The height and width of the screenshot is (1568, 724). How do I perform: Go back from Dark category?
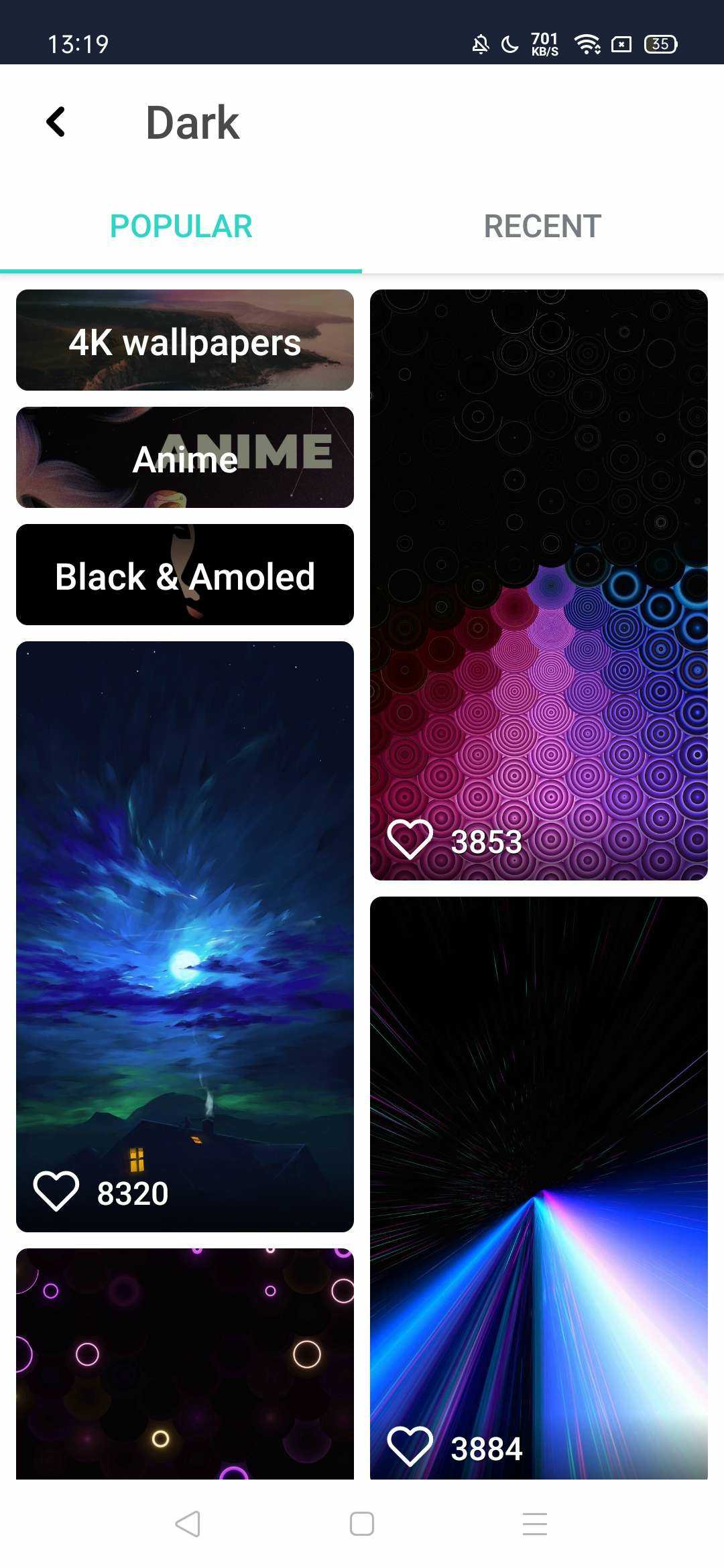click(x=56, y=122)
